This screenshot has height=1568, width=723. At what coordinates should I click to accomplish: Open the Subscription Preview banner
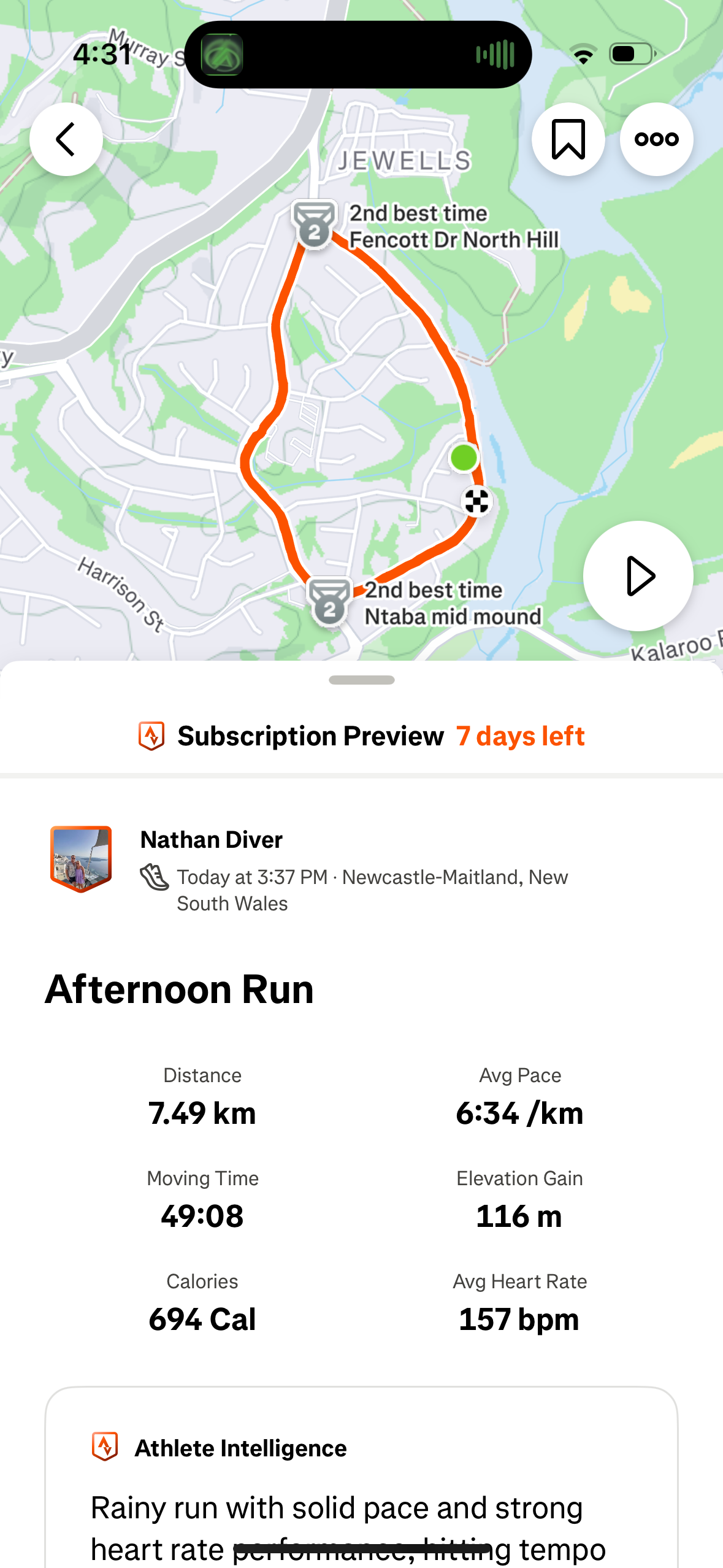click(362, 736)
